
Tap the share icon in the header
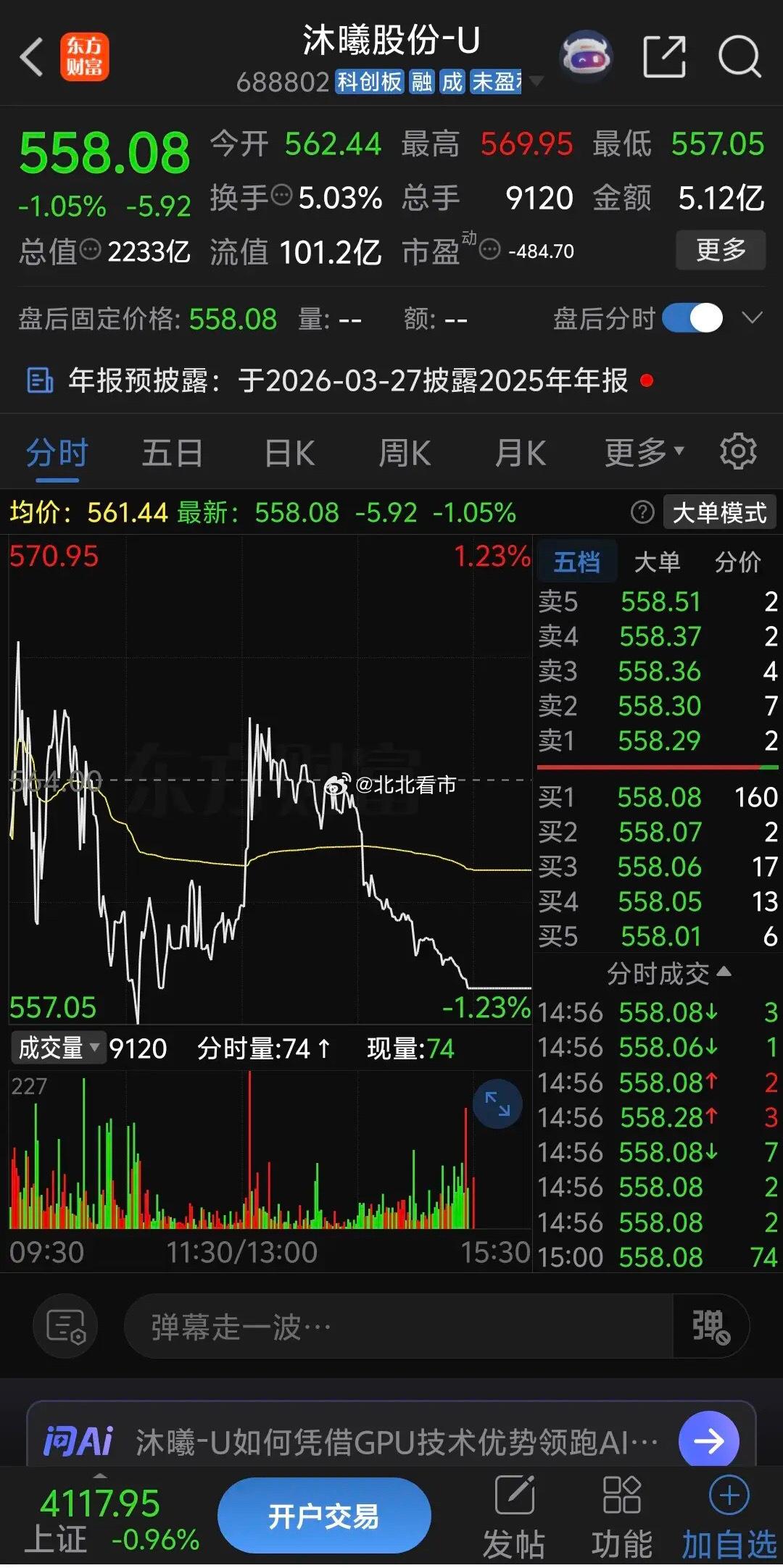pyautogui.click(x=664, y=57)
